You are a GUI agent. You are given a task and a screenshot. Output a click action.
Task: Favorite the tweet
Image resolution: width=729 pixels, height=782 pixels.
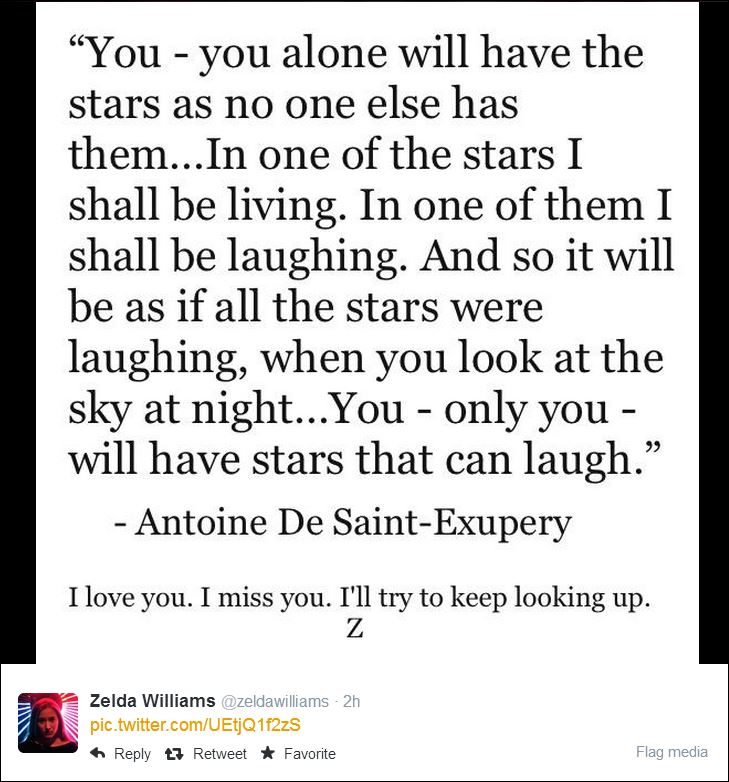(298, 753)
